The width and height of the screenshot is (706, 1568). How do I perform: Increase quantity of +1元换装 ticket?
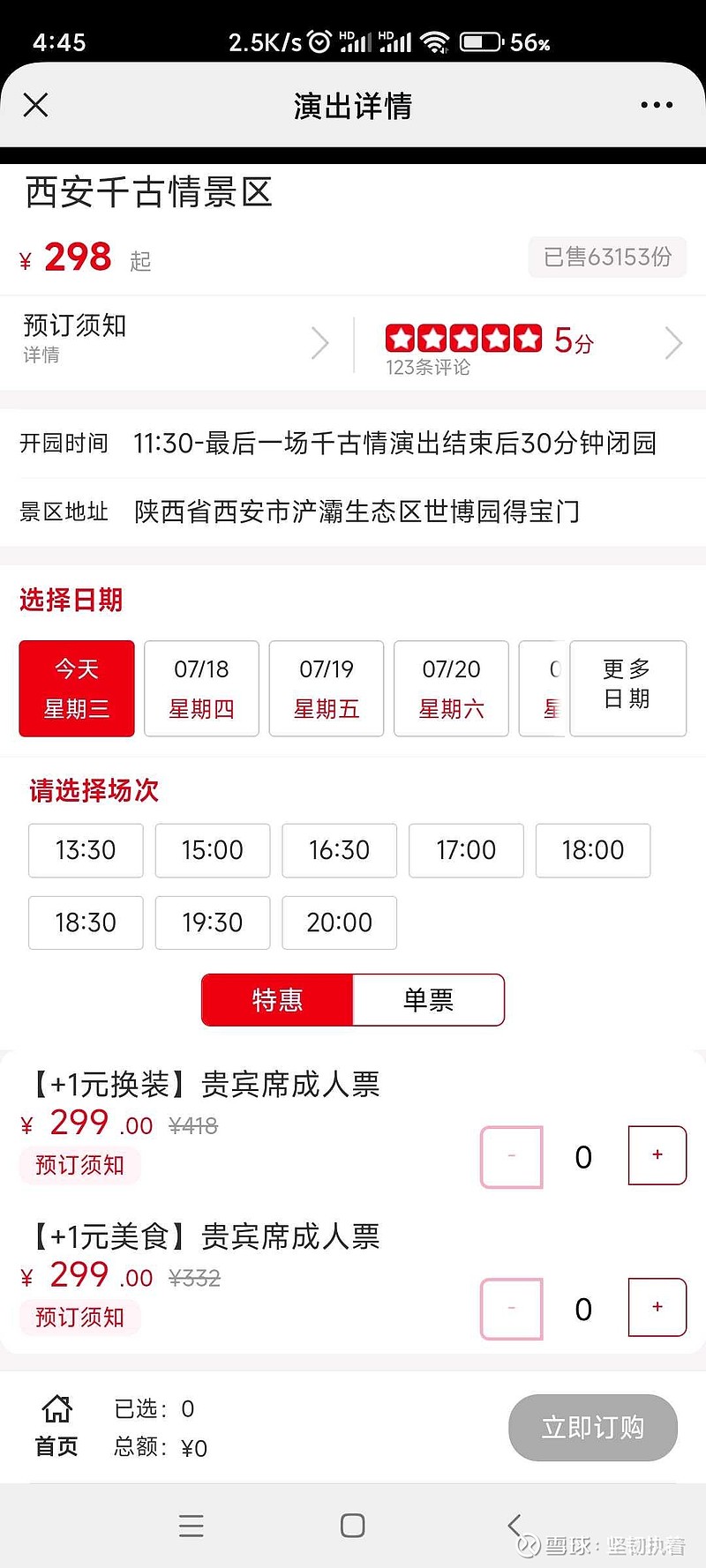pyautogui.click(x=657, y=1155)
